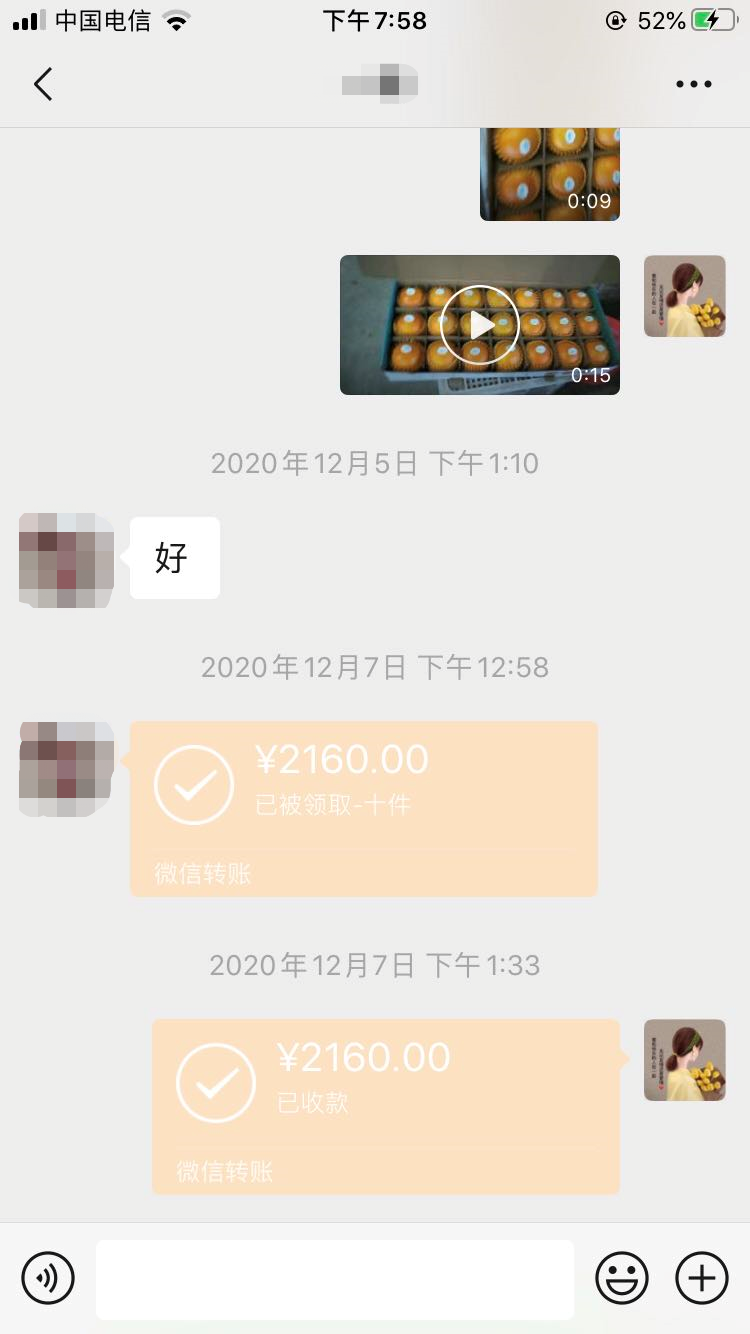The image size is (750, 1334).
Task: Play the 0:15 video message
Action: tap(480, 325)
